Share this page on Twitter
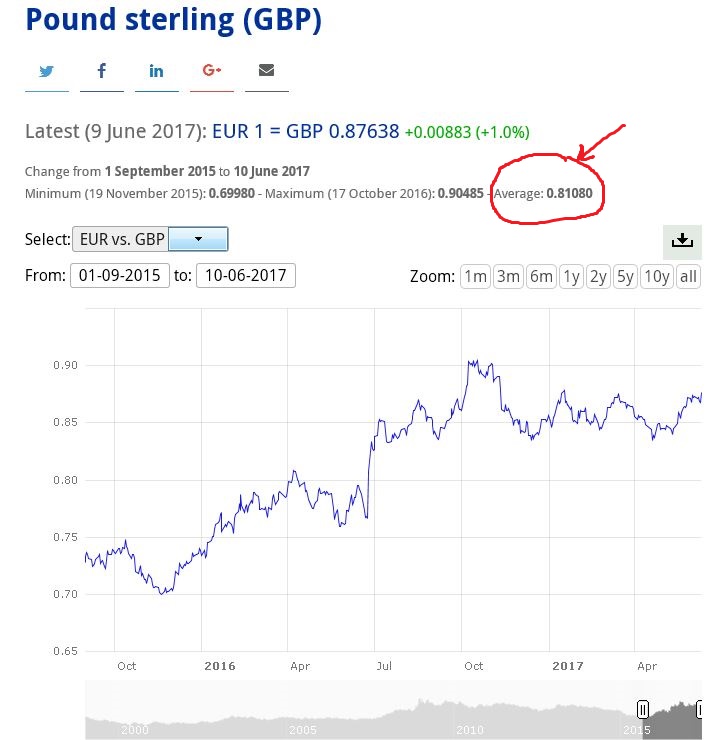 click(x=47, y=71)
